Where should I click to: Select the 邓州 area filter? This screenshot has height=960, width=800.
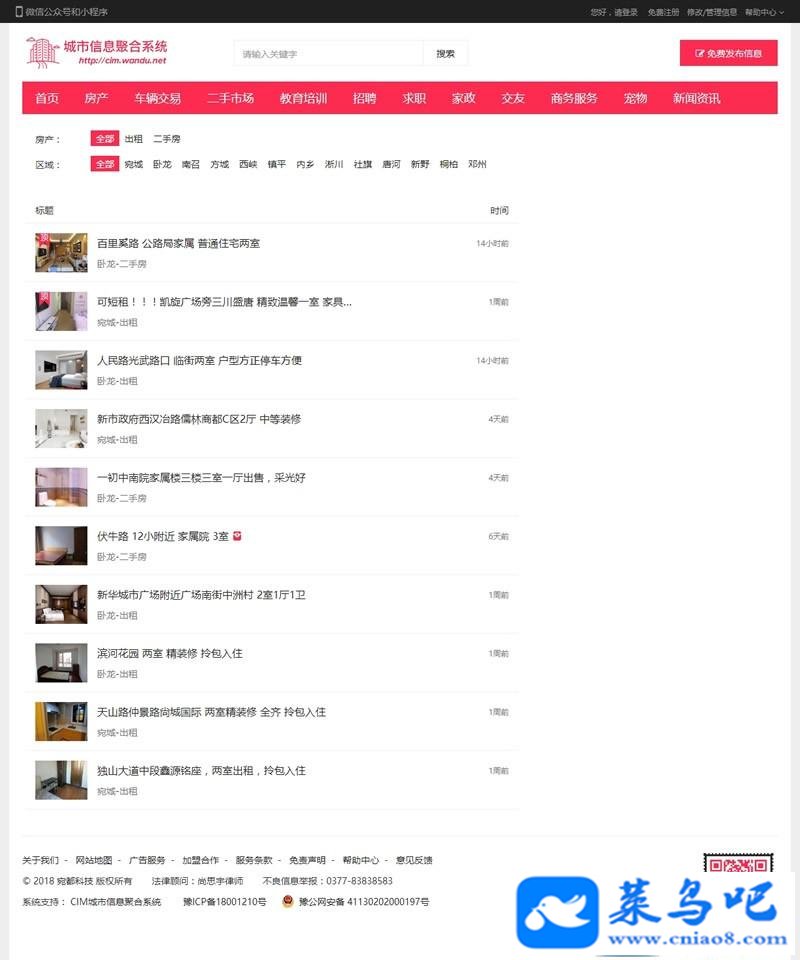point(477,164)
